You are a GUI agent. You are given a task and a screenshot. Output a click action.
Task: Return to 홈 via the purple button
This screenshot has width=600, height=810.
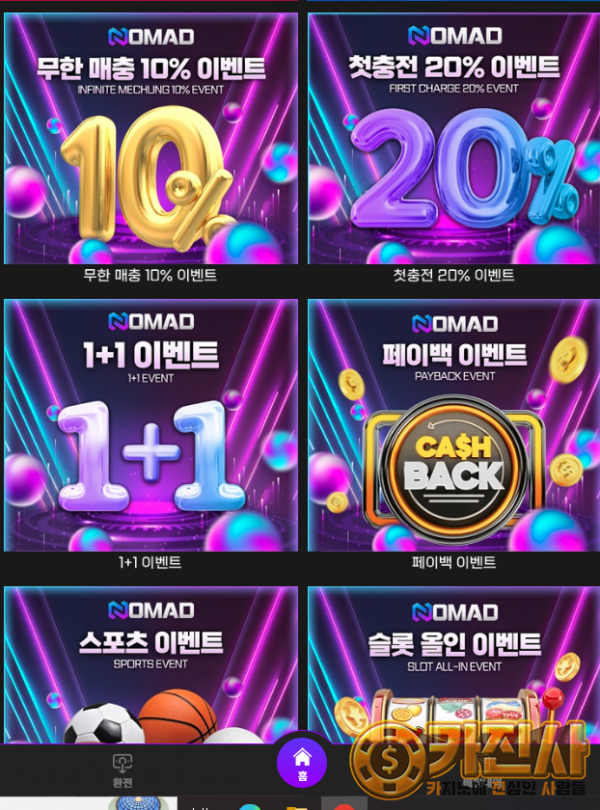pyautogui.click(x=302, y=763)
